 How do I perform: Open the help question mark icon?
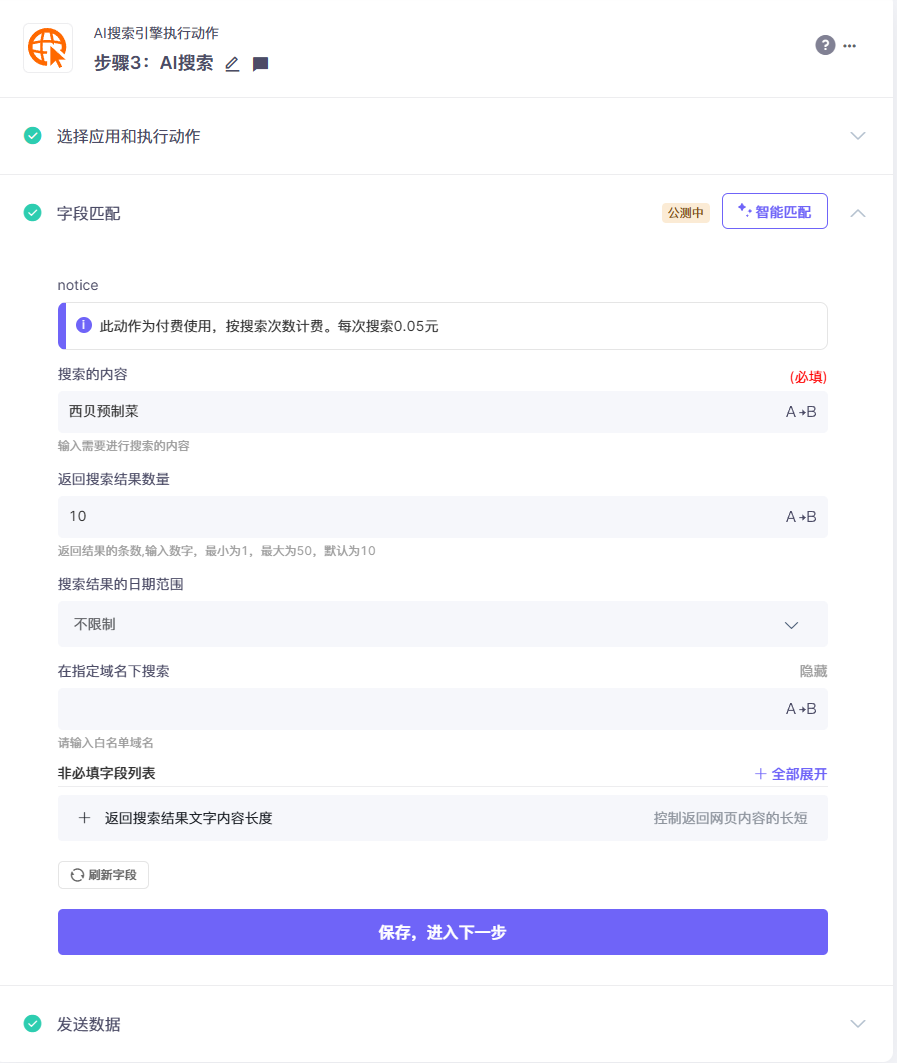[825, 45]
